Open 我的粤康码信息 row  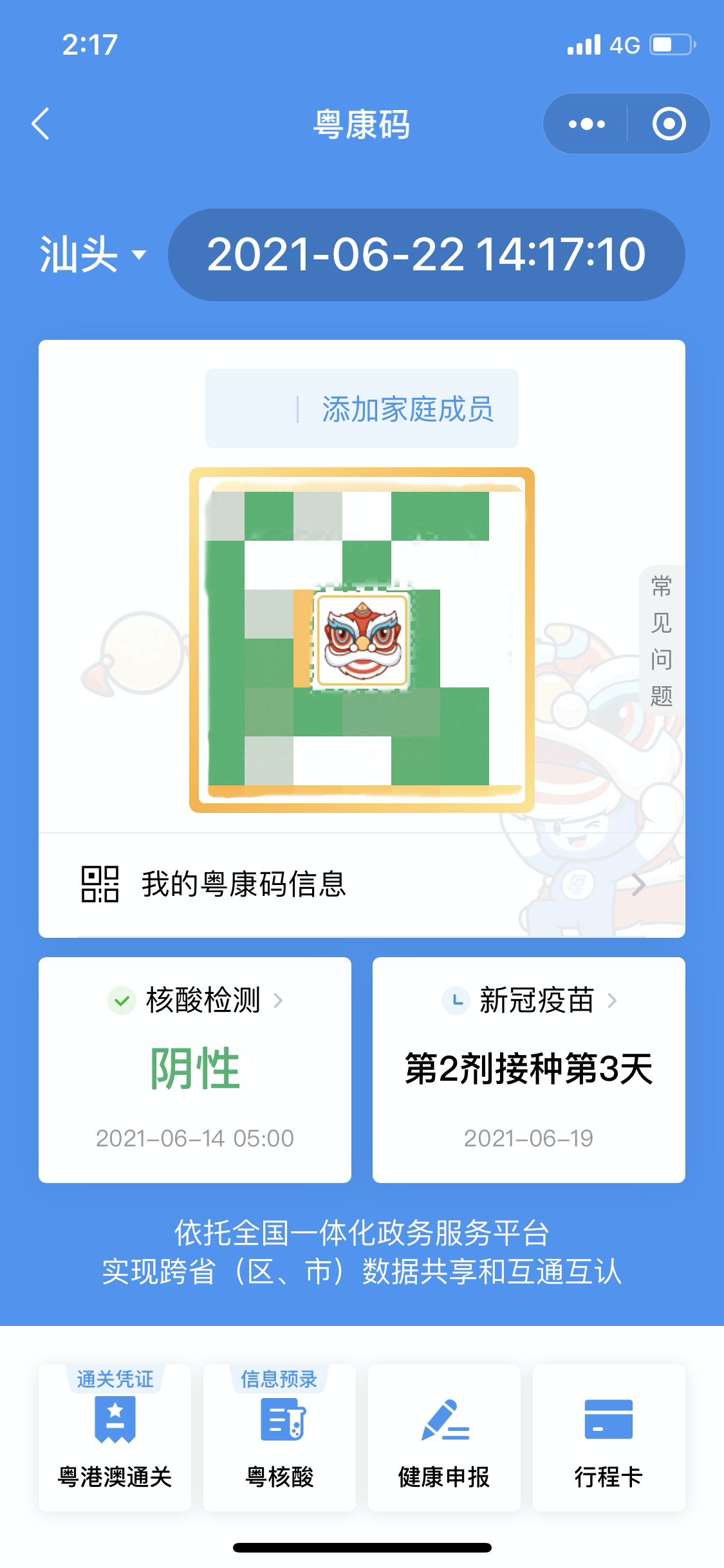click(362, 884)
